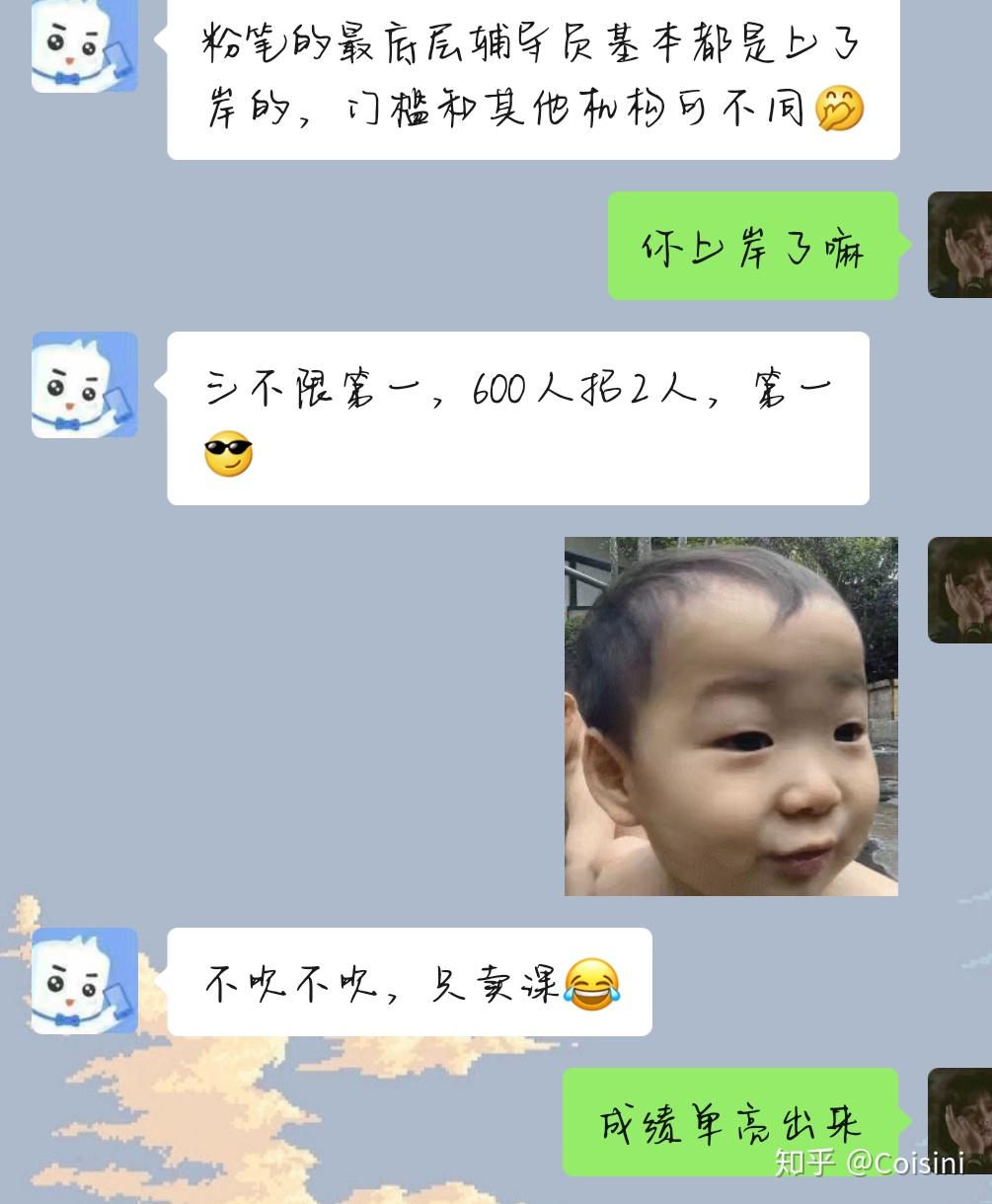Open own avatar beside '成绩单亮出来'
The width and height of the screenshot is (992, 1204).
tap(958, 1121)
